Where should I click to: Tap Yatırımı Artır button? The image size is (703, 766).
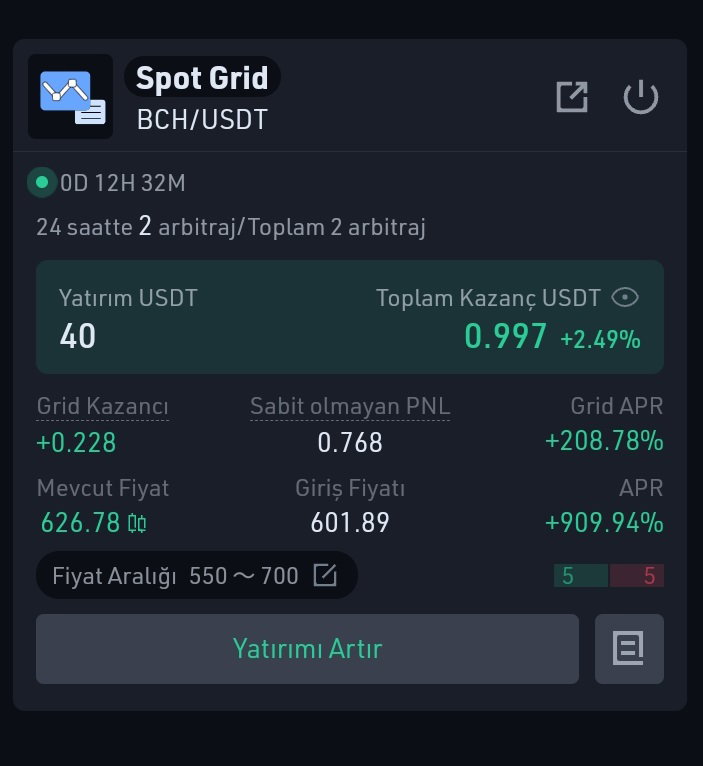[307, 649]
